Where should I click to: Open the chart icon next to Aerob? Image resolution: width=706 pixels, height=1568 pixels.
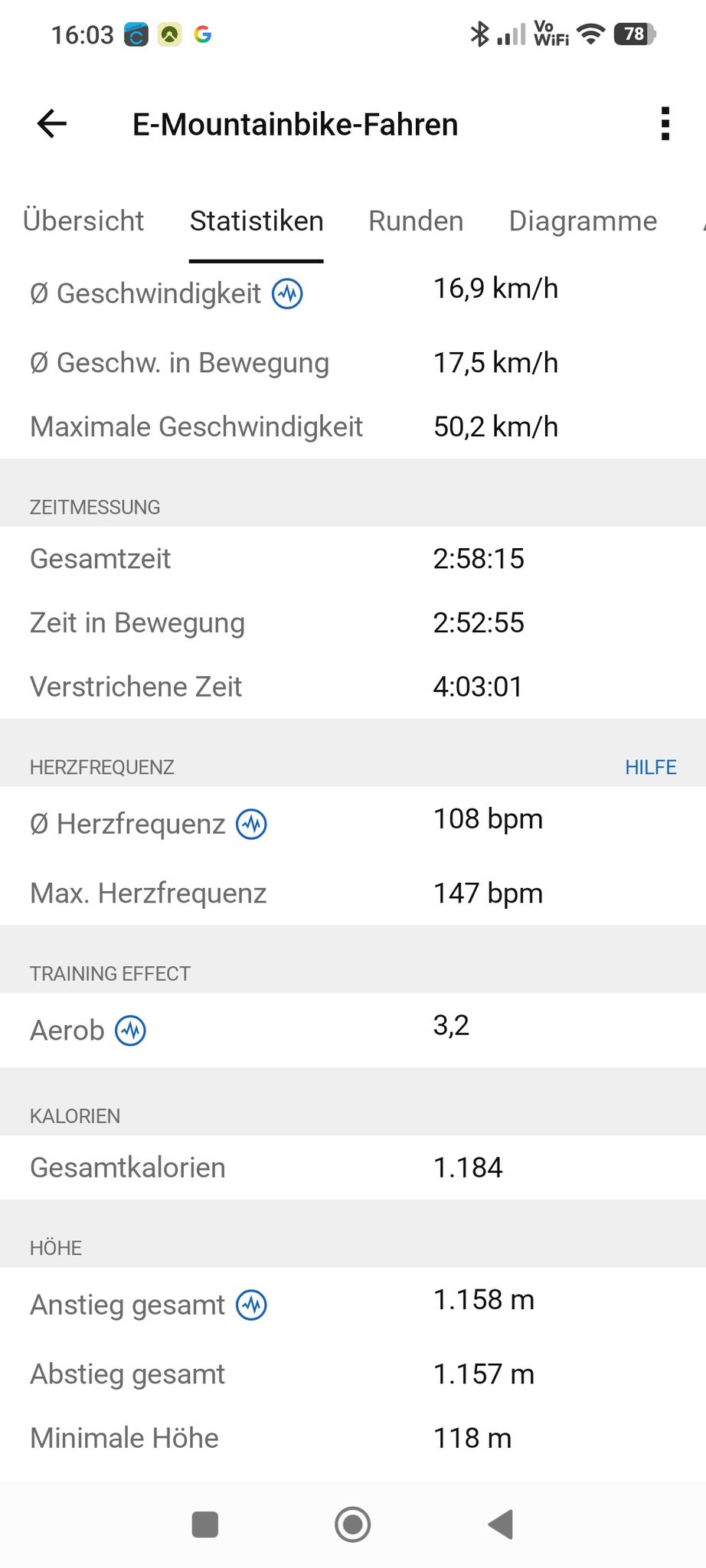click(x=130, y=1031)
